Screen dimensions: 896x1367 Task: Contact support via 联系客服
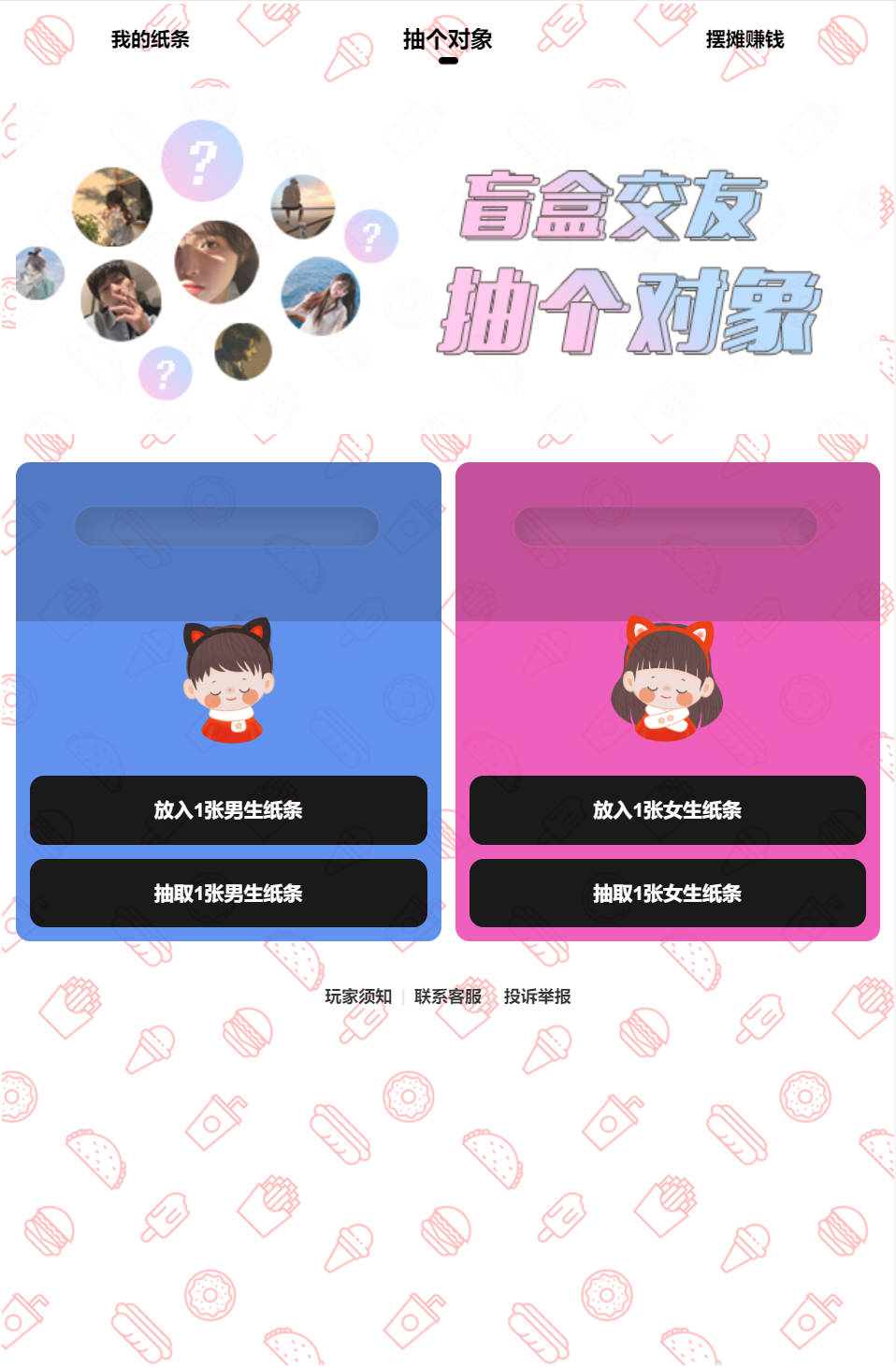[x=448, y=996]
